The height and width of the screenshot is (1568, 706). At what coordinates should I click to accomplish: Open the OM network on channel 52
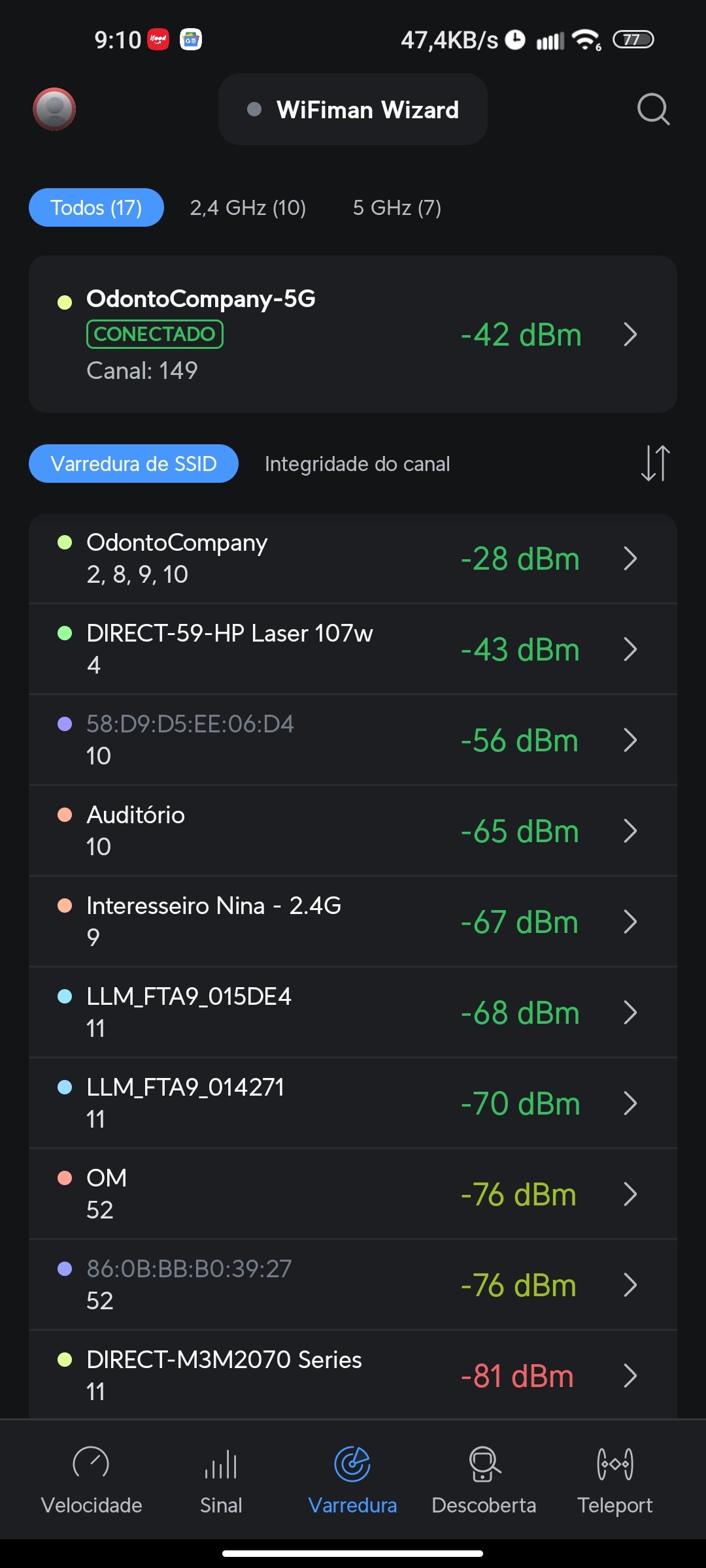(x=353, y=1194)
